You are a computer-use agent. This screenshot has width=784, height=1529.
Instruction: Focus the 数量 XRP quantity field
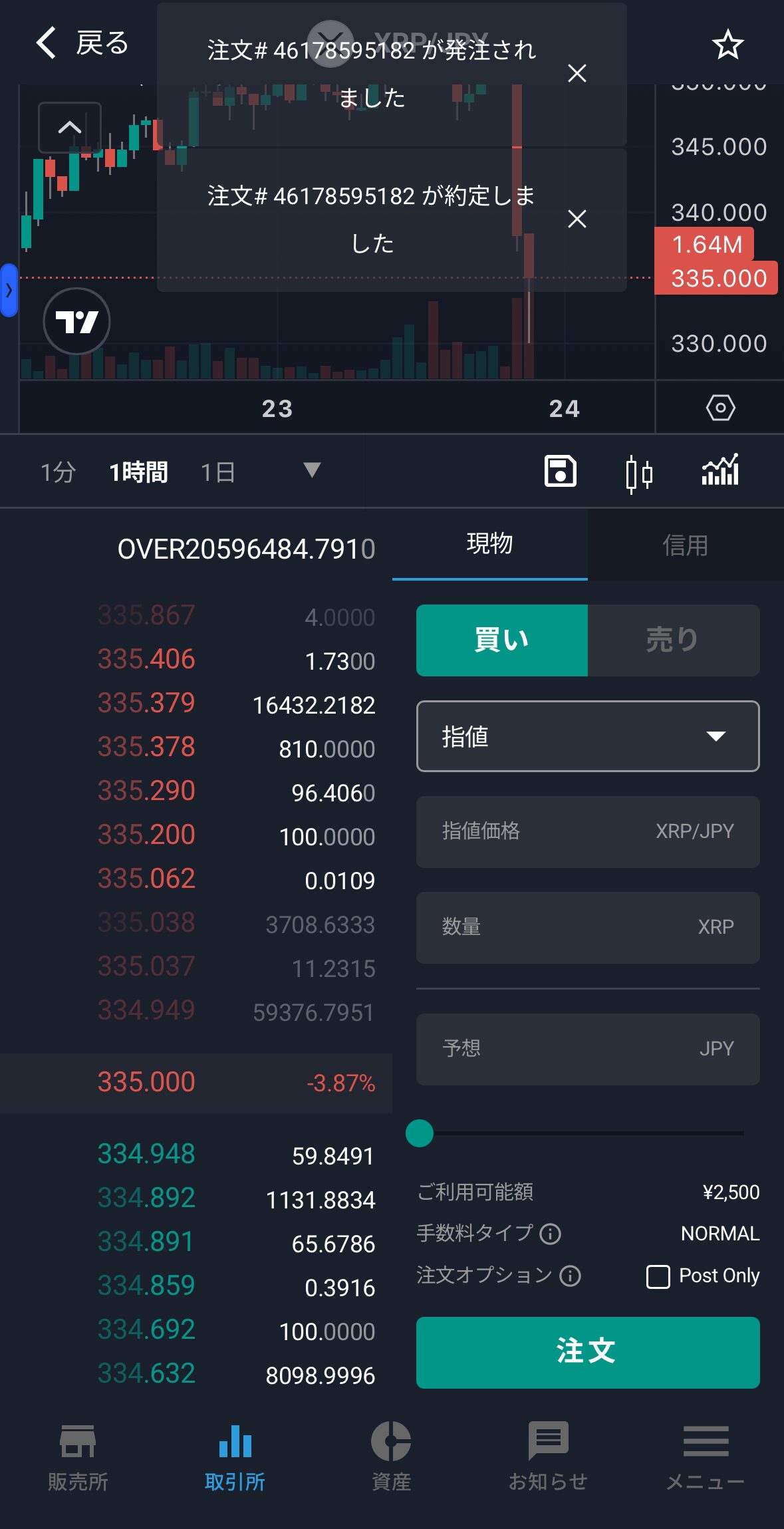pyautogui.click(x=587, y=927)
